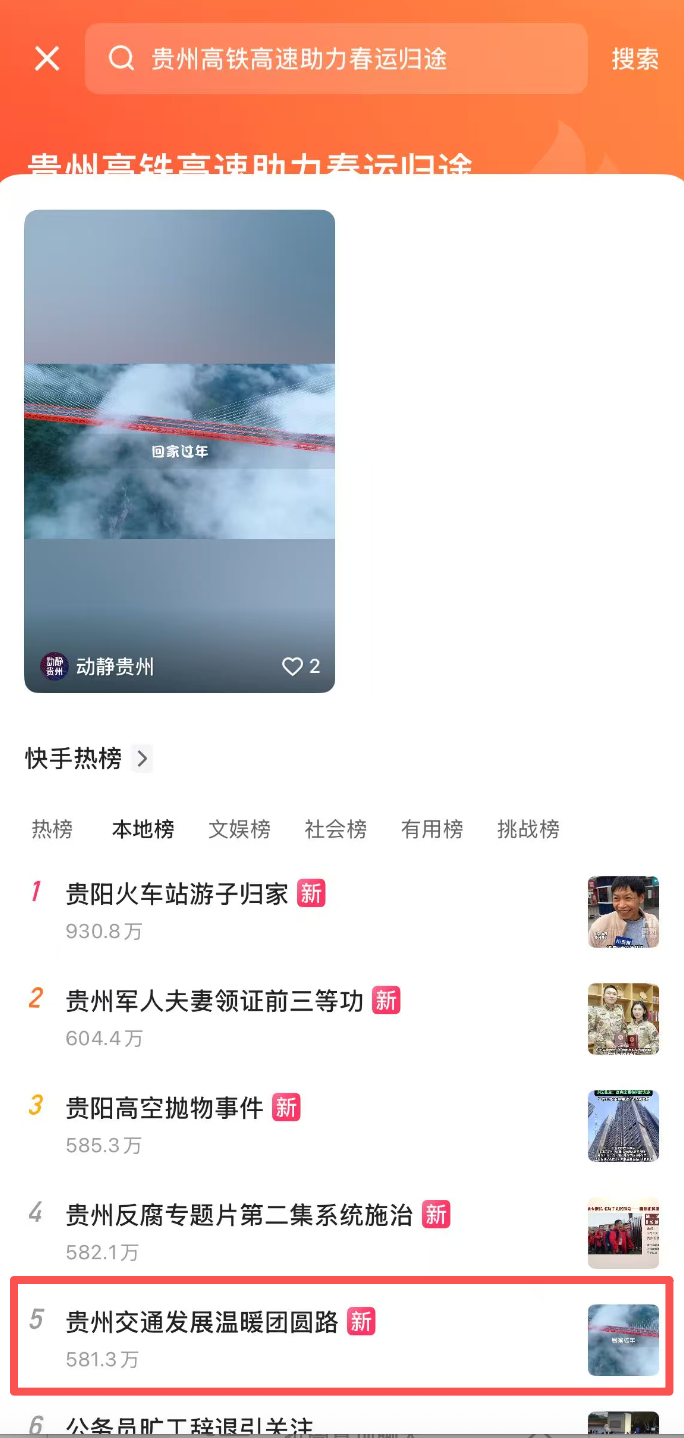Switch to the 文娱榜 tab
Viewport: 684px width, 1438px height.
click(x=239, y=829)
